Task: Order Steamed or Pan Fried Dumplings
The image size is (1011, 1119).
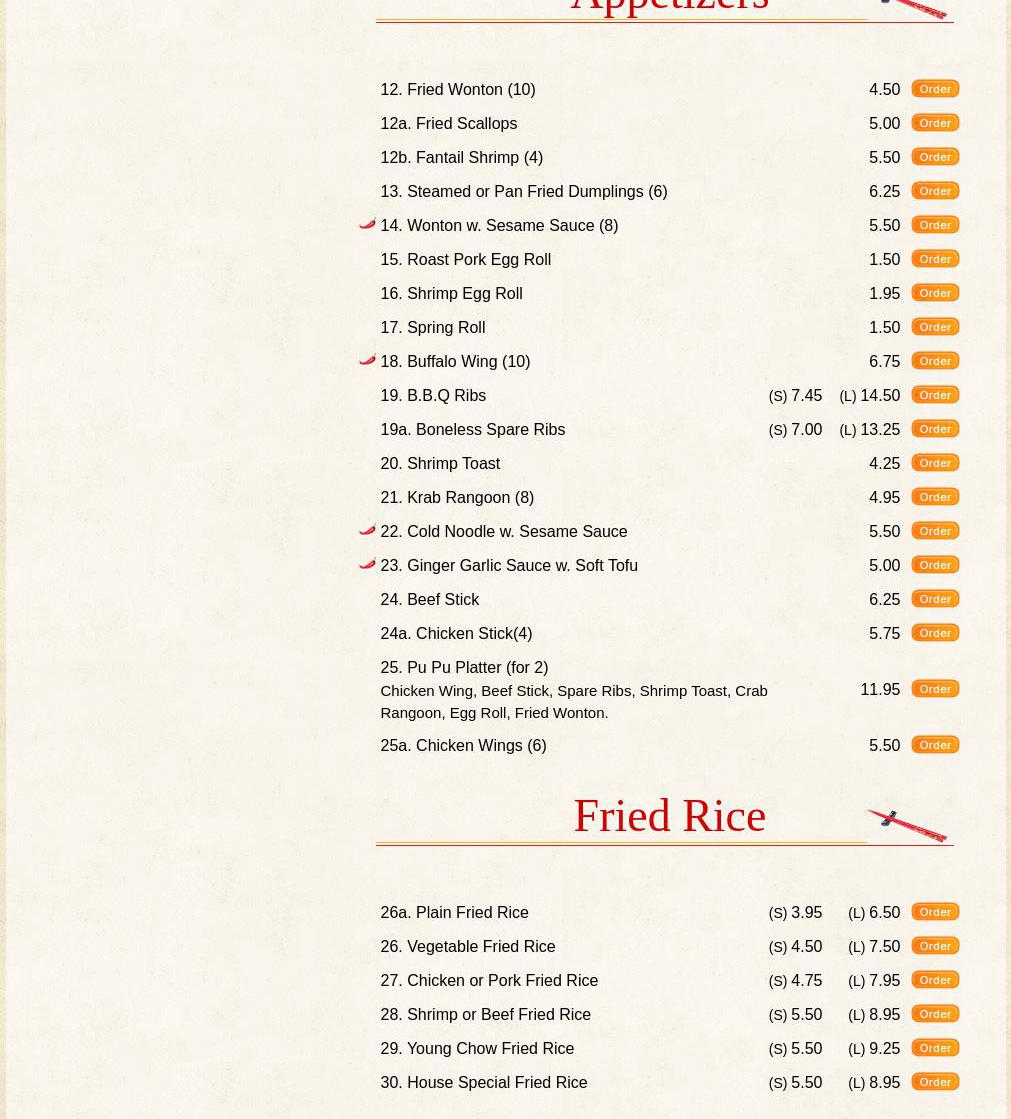Action: [x=935, y=191]
